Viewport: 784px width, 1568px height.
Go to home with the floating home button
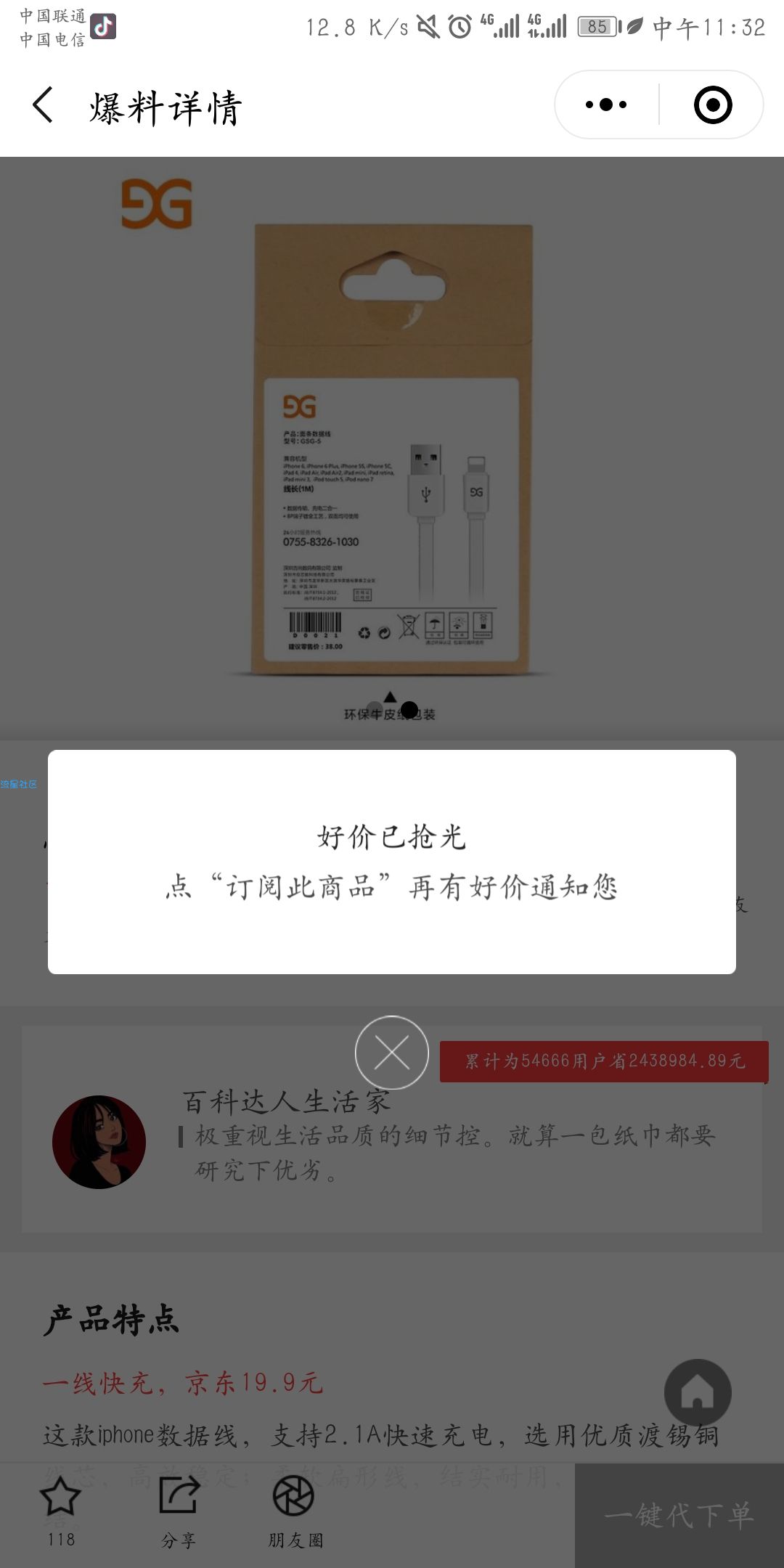[697, 1392]
